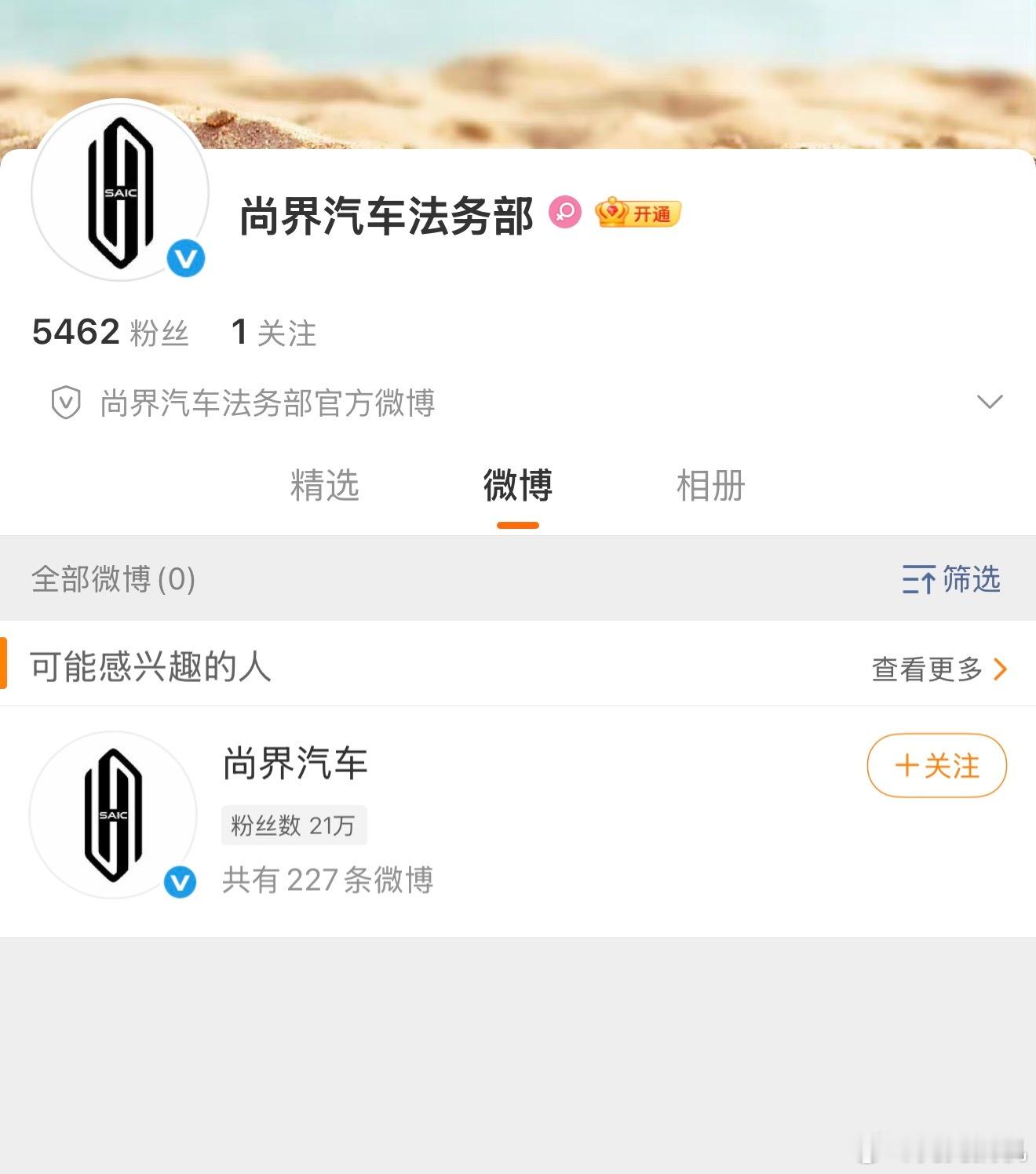Click the +关注 follow button
The width and height of the screenshot is (1036, 1174).
(x=936, y=767)
